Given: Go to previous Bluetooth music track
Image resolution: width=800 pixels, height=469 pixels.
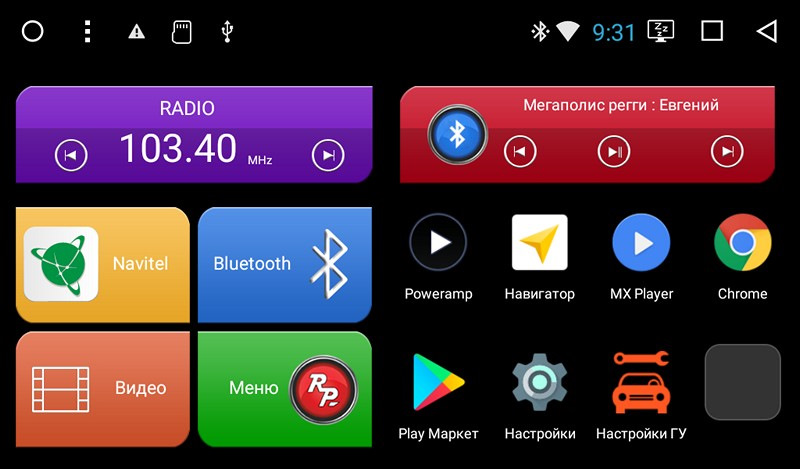Looking at the screenshot, I should click(520, 151).
